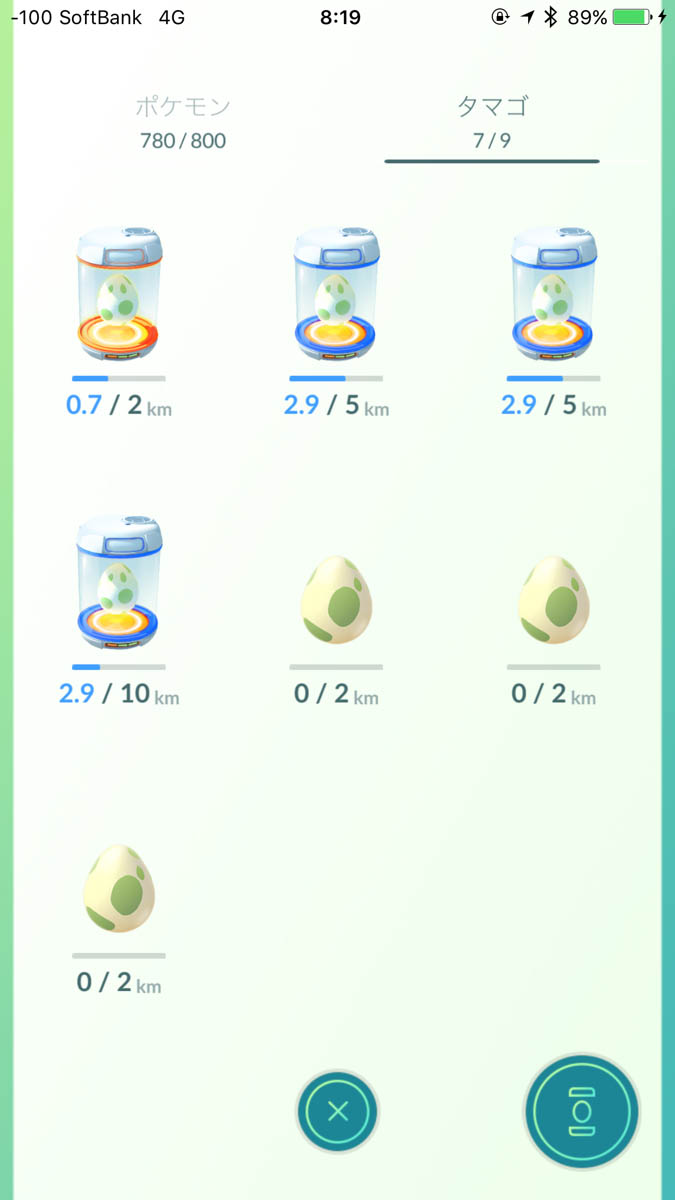The width and height of the screenshot is (675, 1200).
Task: Switch to the ポケモン tab
Action: click(183, 122)
